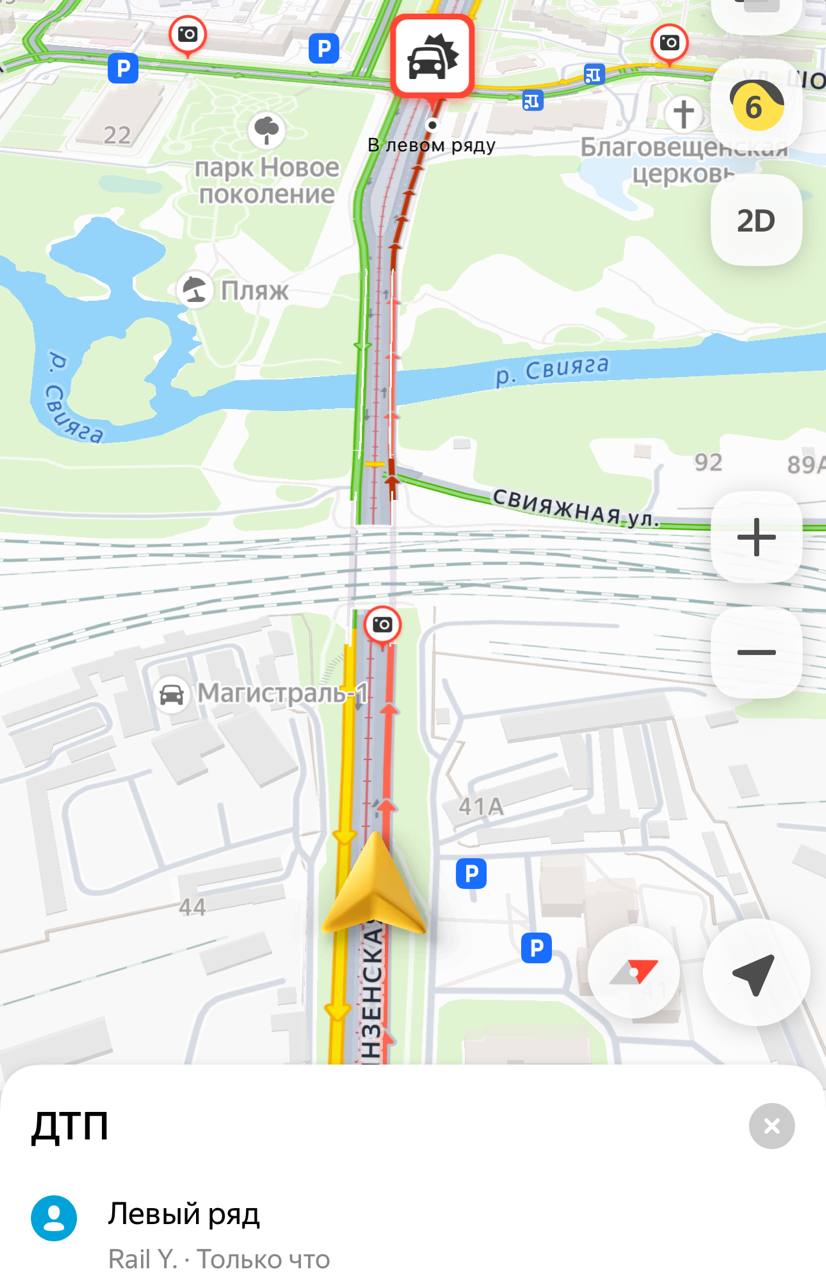Open Rail Y.'s report Левый ряд
This screenshot has width=826, height=1280.
coord(184,1215)
